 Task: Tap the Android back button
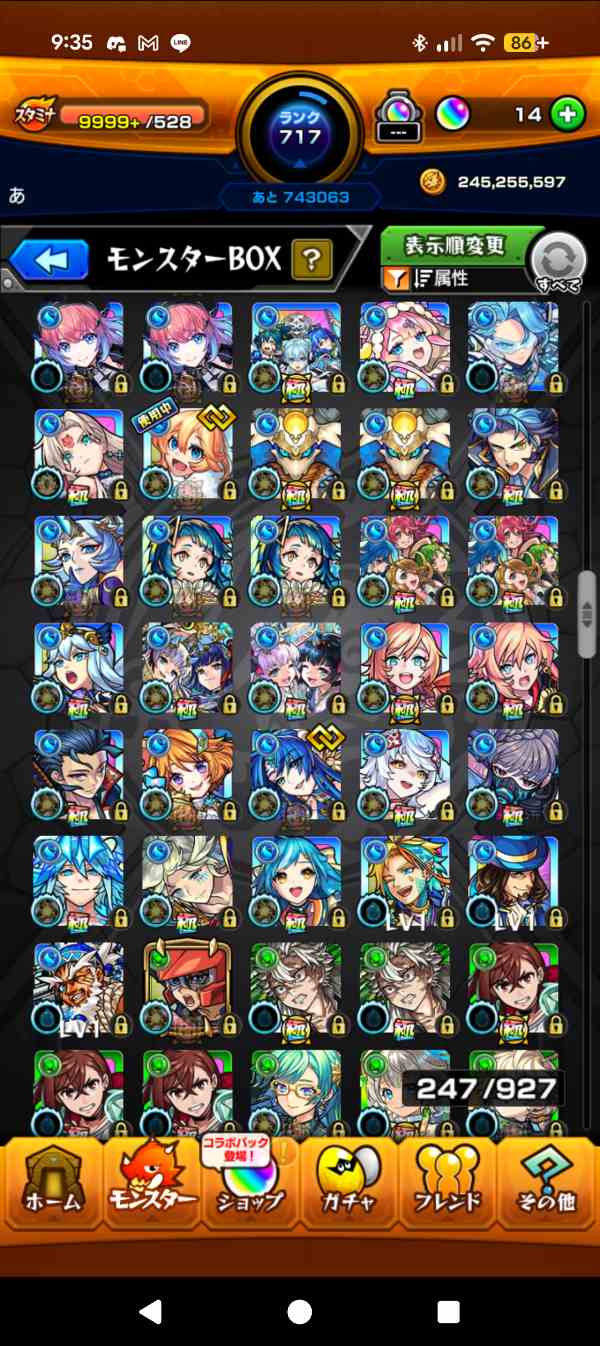[150, 1311]
